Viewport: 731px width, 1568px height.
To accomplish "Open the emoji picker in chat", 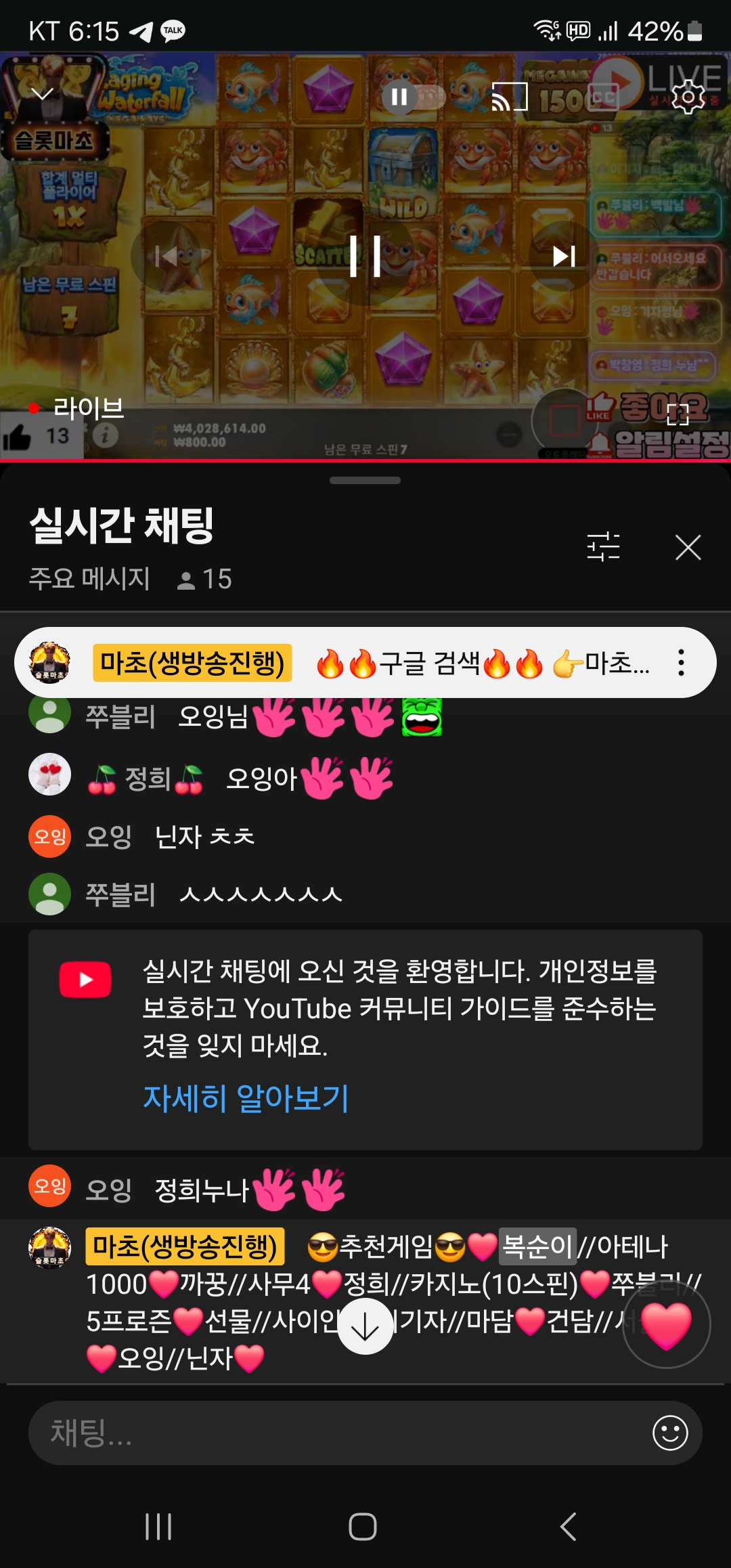I will tap(670, 1433).
